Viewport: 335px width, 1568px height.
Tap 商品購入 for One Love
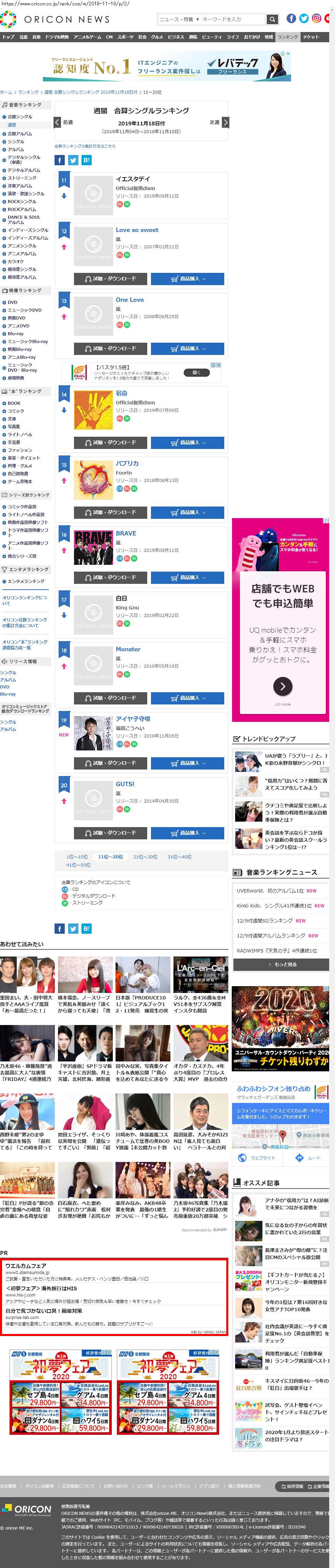(x=187, y=349)
